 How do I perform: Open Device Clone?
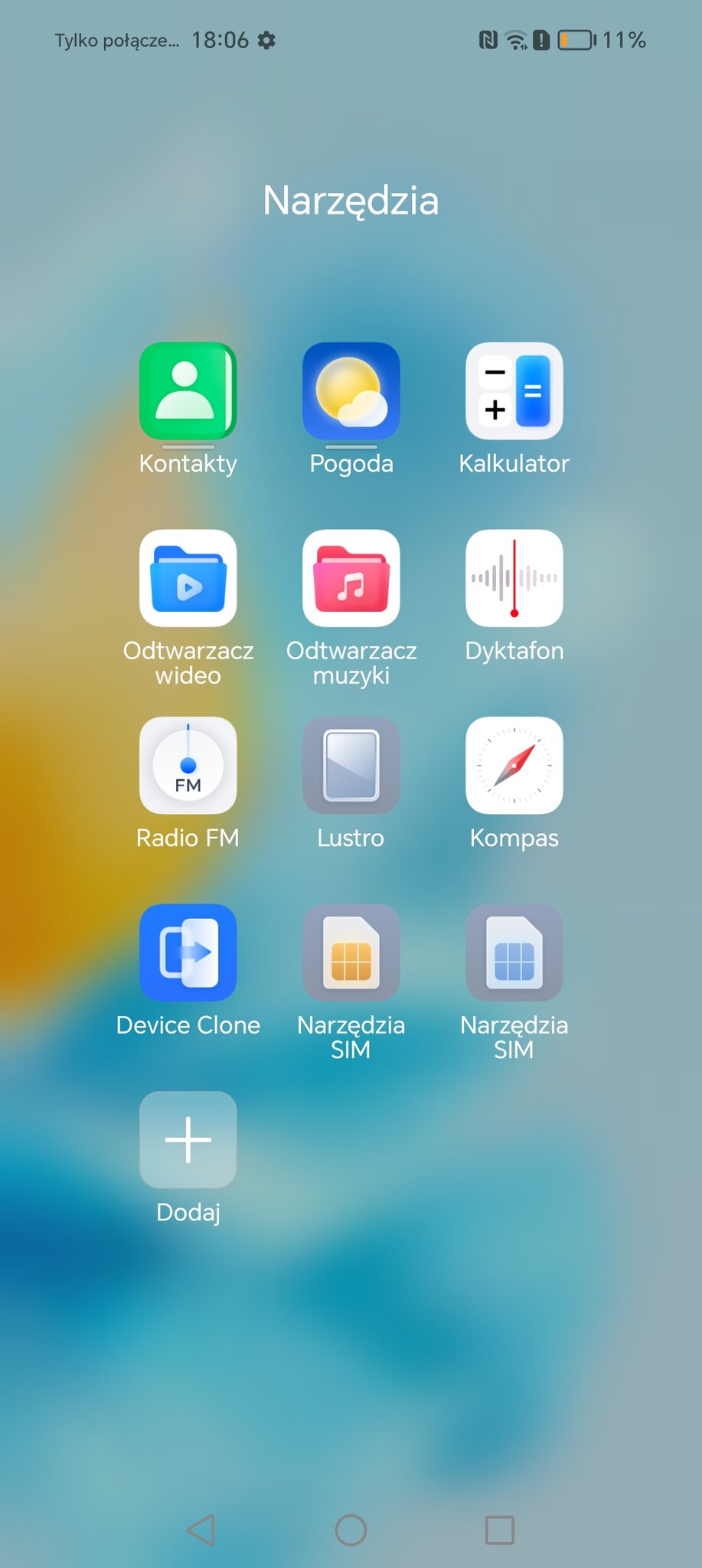[x=188, y=953]
